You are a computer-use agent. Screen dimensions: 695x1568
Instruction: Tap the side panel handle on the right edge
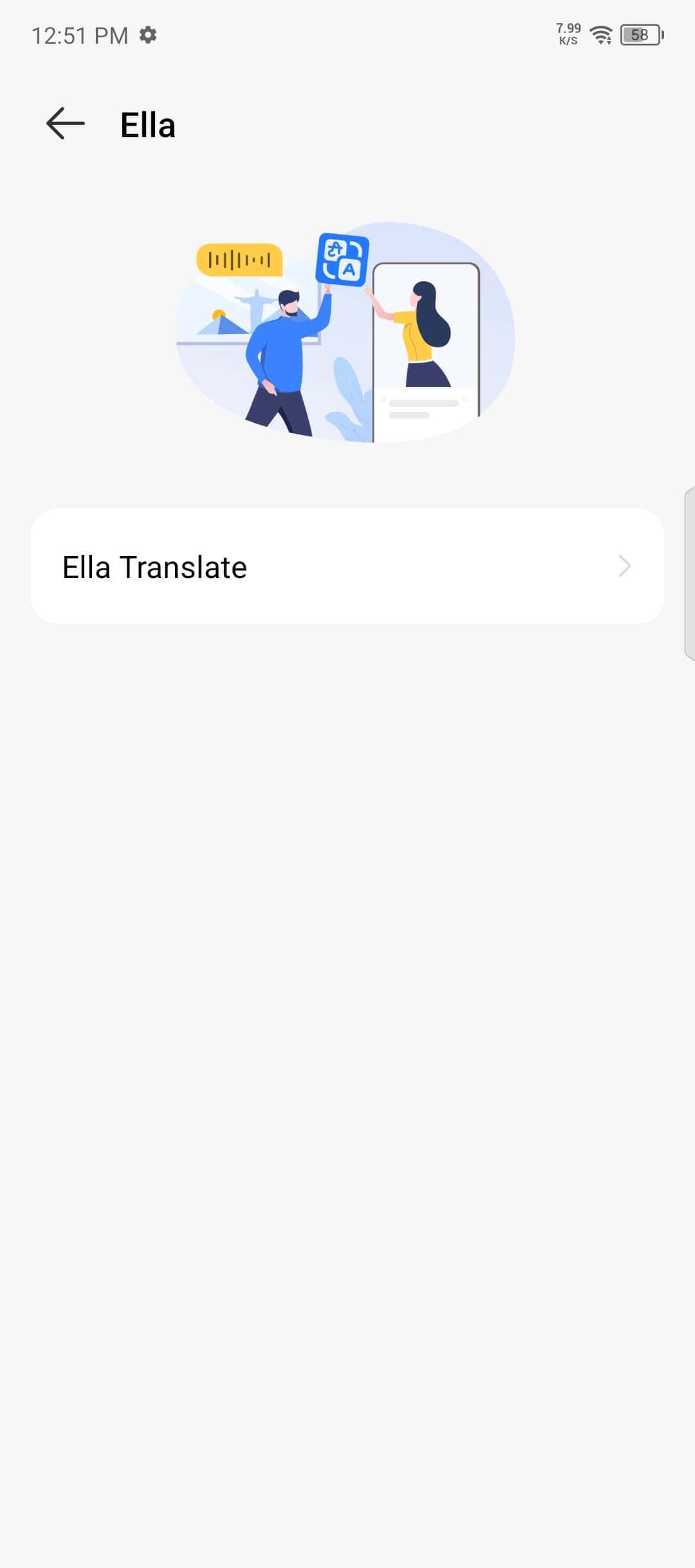tap(689, 574)
